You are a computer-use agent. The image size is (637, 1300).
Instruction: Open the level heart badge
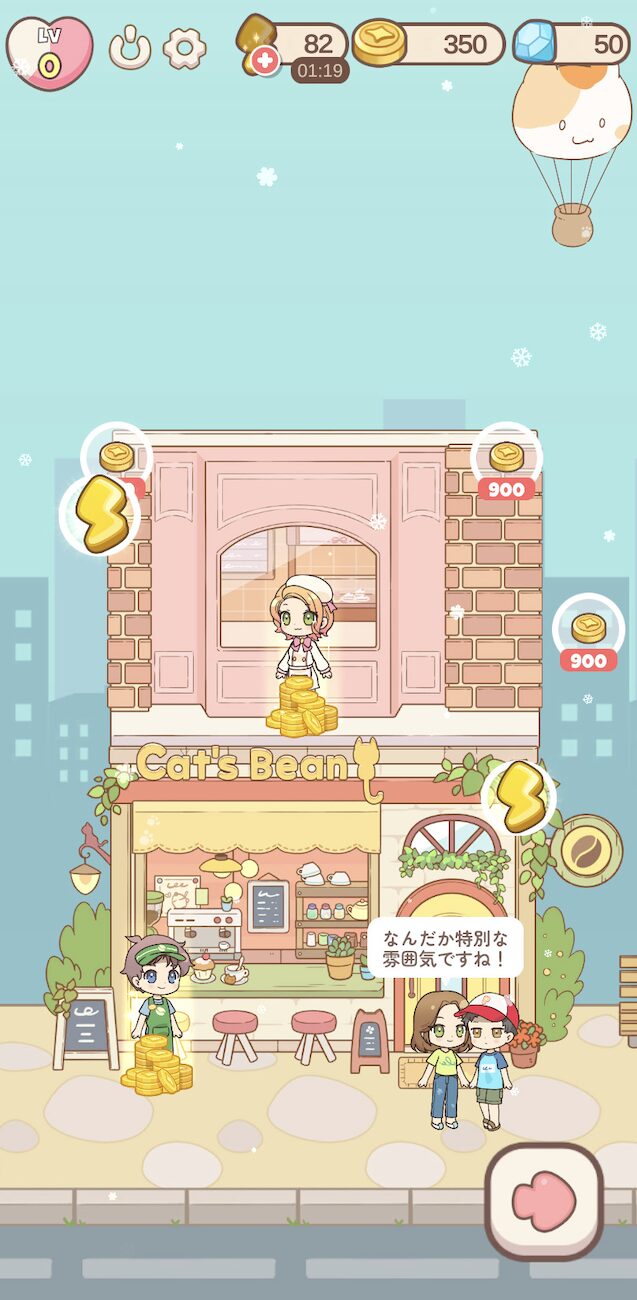(49, 53)
